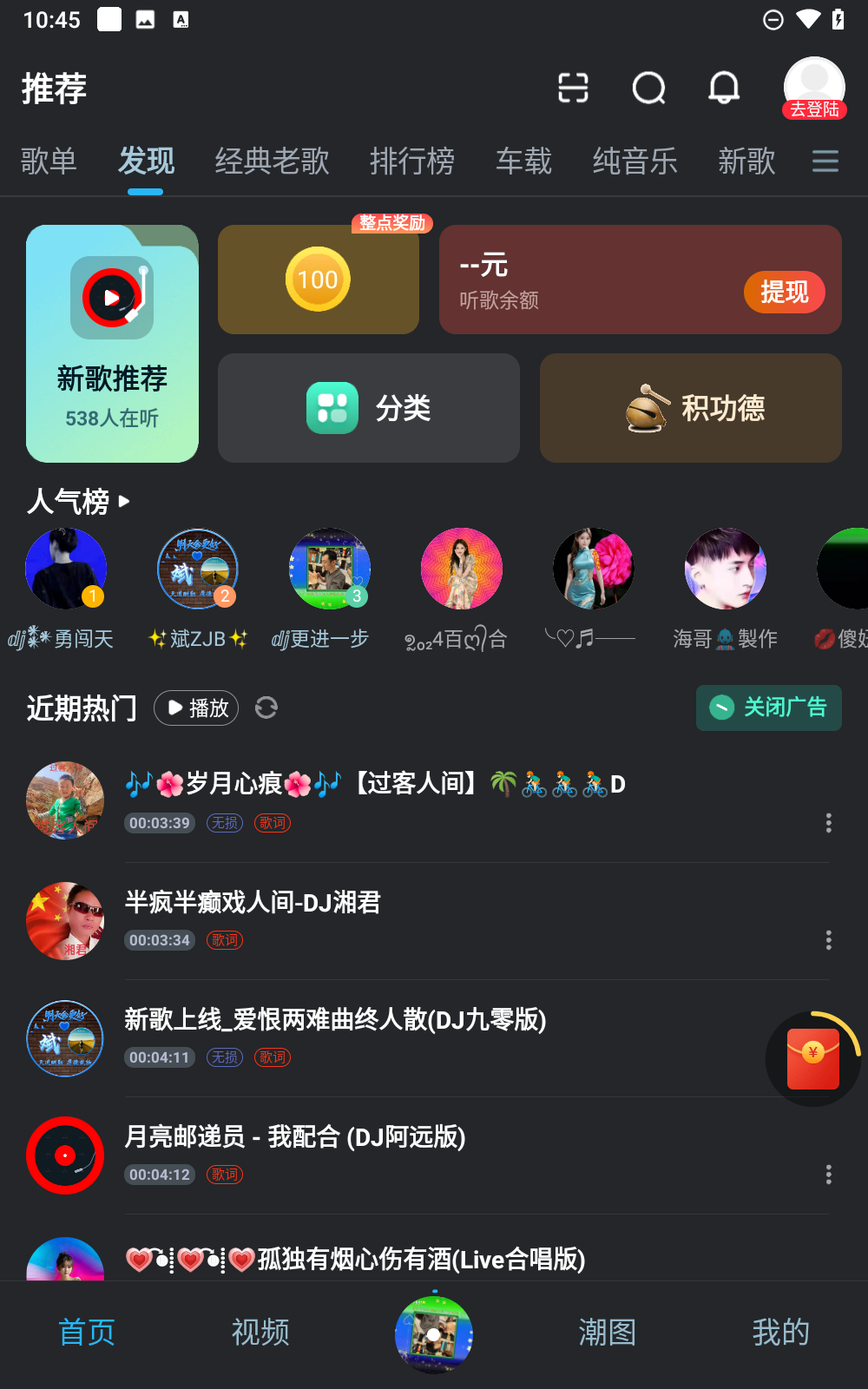Switch to the 视频 bottom tab

coord(260,1333)
